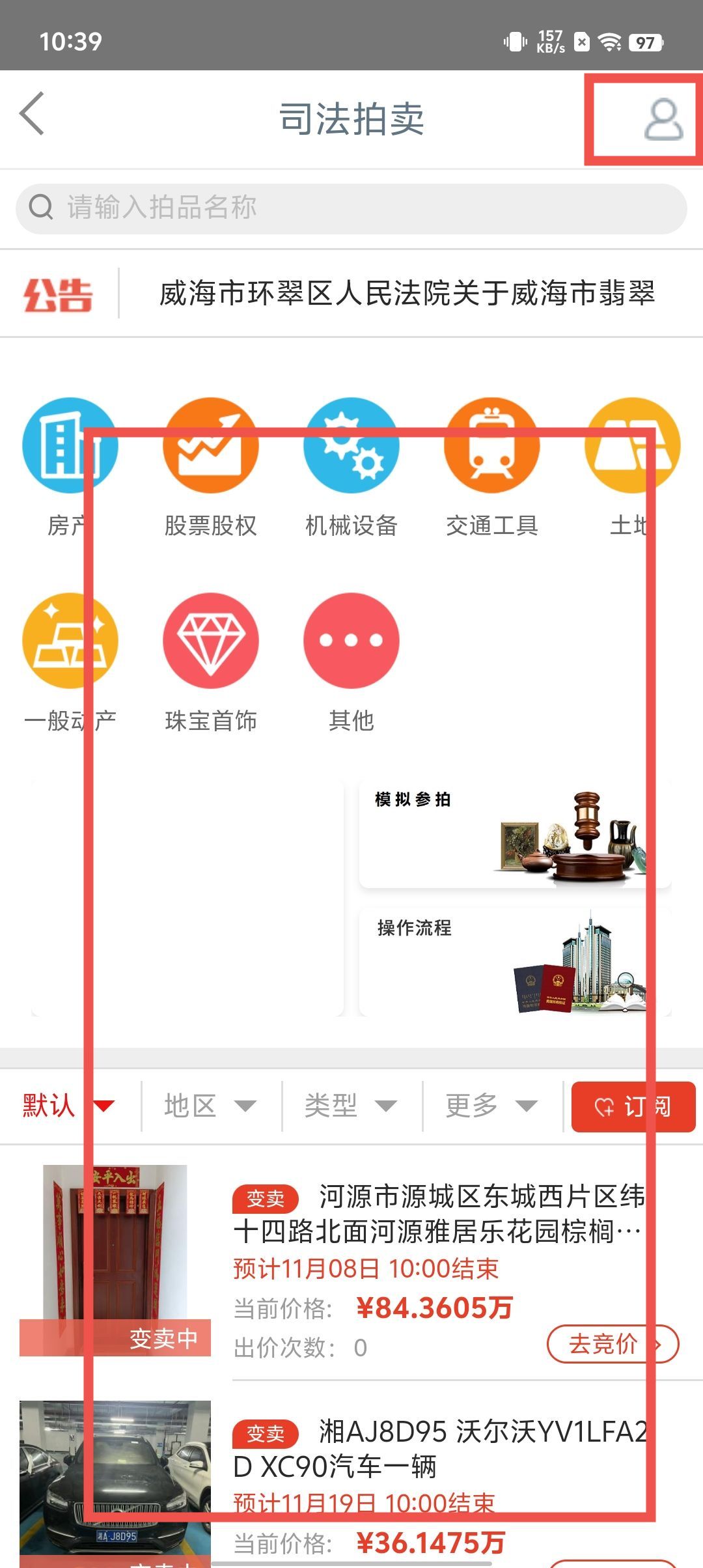The image size is (703, 1568).
Task: Browse the 珠宝首饰 category
Action: click(x=210, y=661)
